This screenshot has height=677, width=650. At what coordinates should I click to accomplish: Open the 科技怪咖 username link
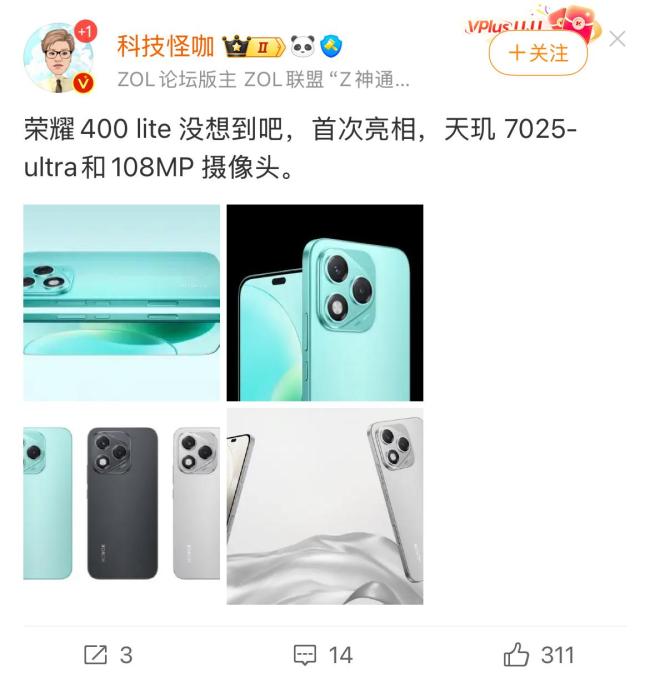click(x=165, y=45)
